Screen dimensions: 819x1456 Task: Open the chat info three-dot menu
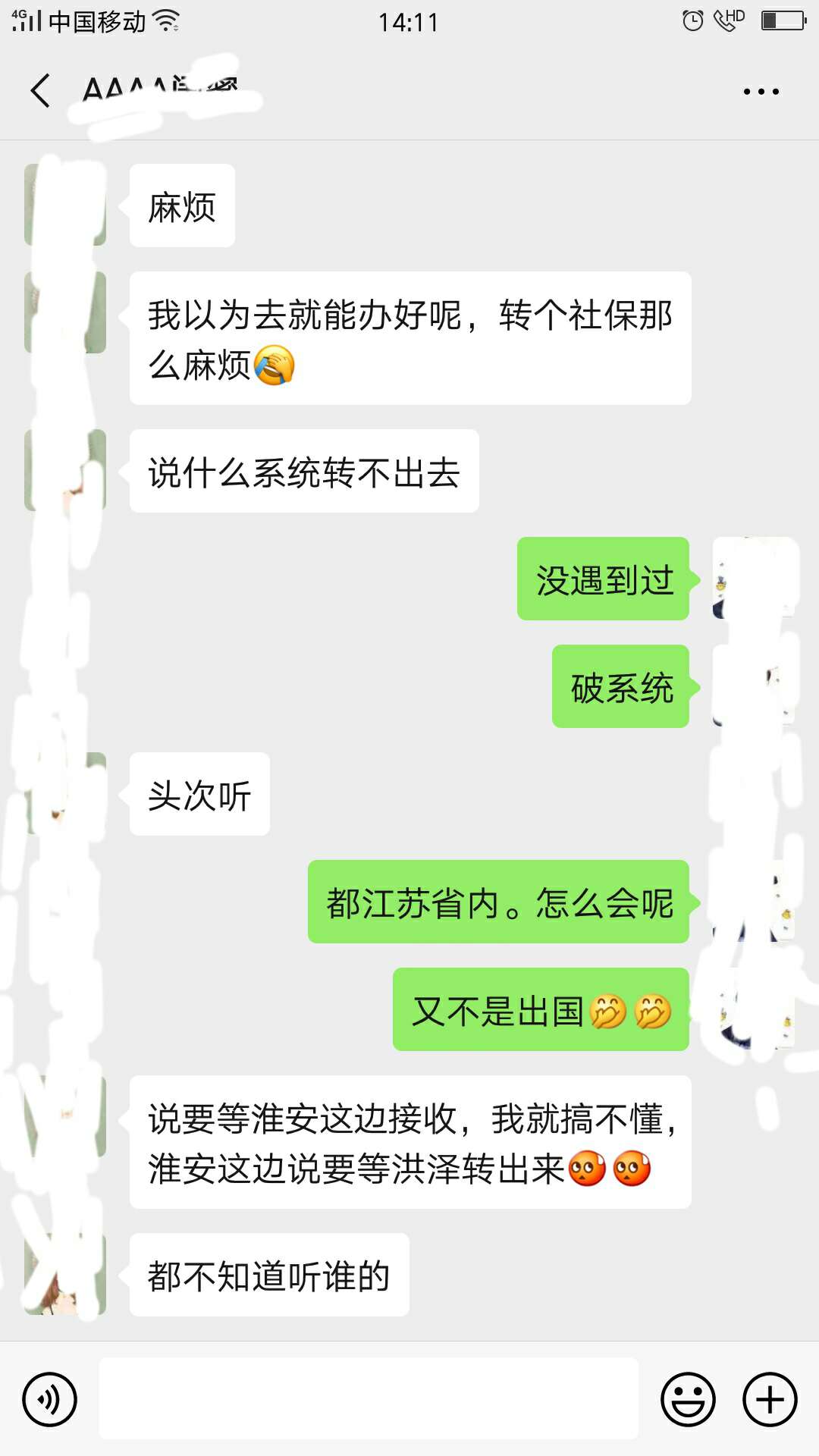coord(761,92)
